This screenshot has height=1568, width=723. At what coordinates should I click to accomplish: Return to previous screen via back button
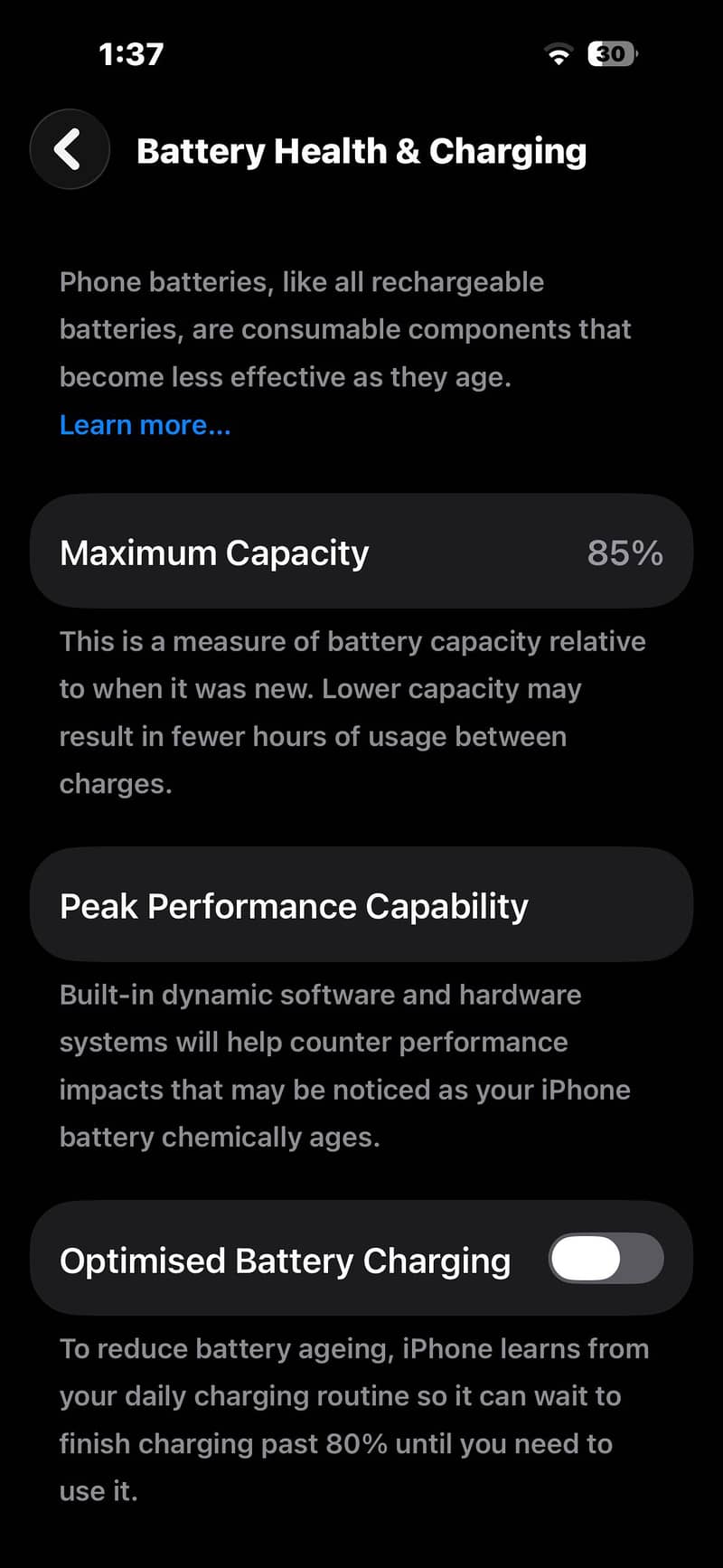(70, 149)
